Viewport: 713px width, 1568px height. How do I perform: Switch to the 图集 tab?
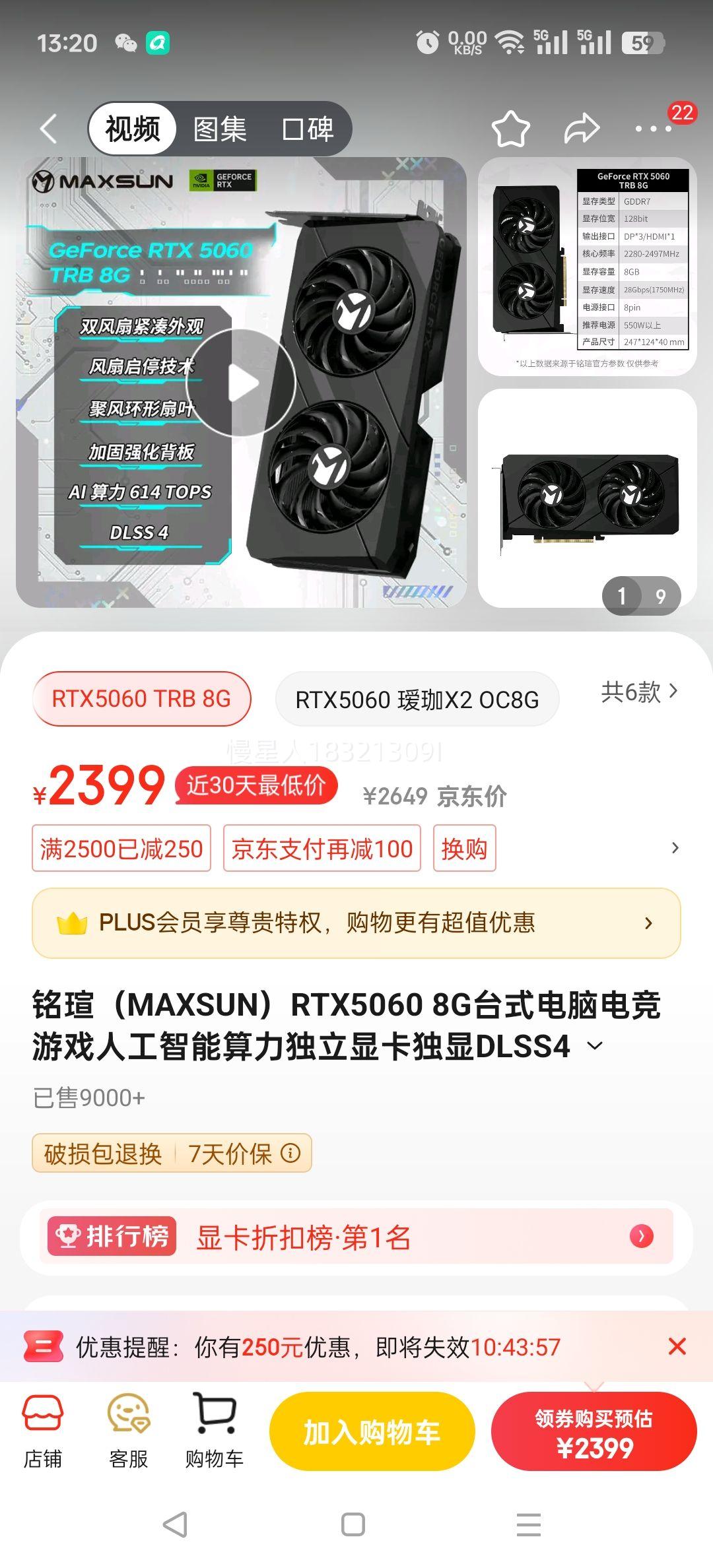click(218, 127)
